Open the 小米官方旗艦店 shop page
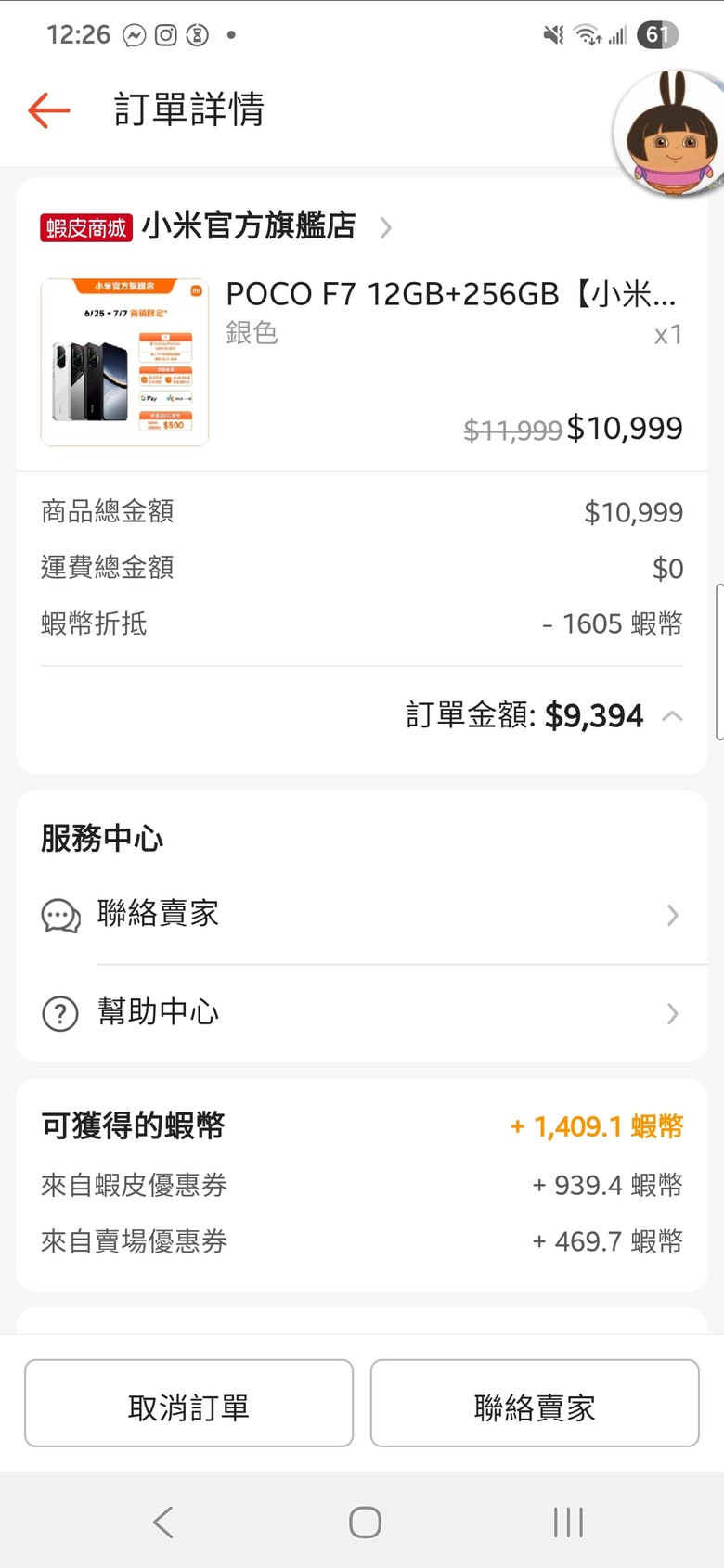 [x=249, y=226]
